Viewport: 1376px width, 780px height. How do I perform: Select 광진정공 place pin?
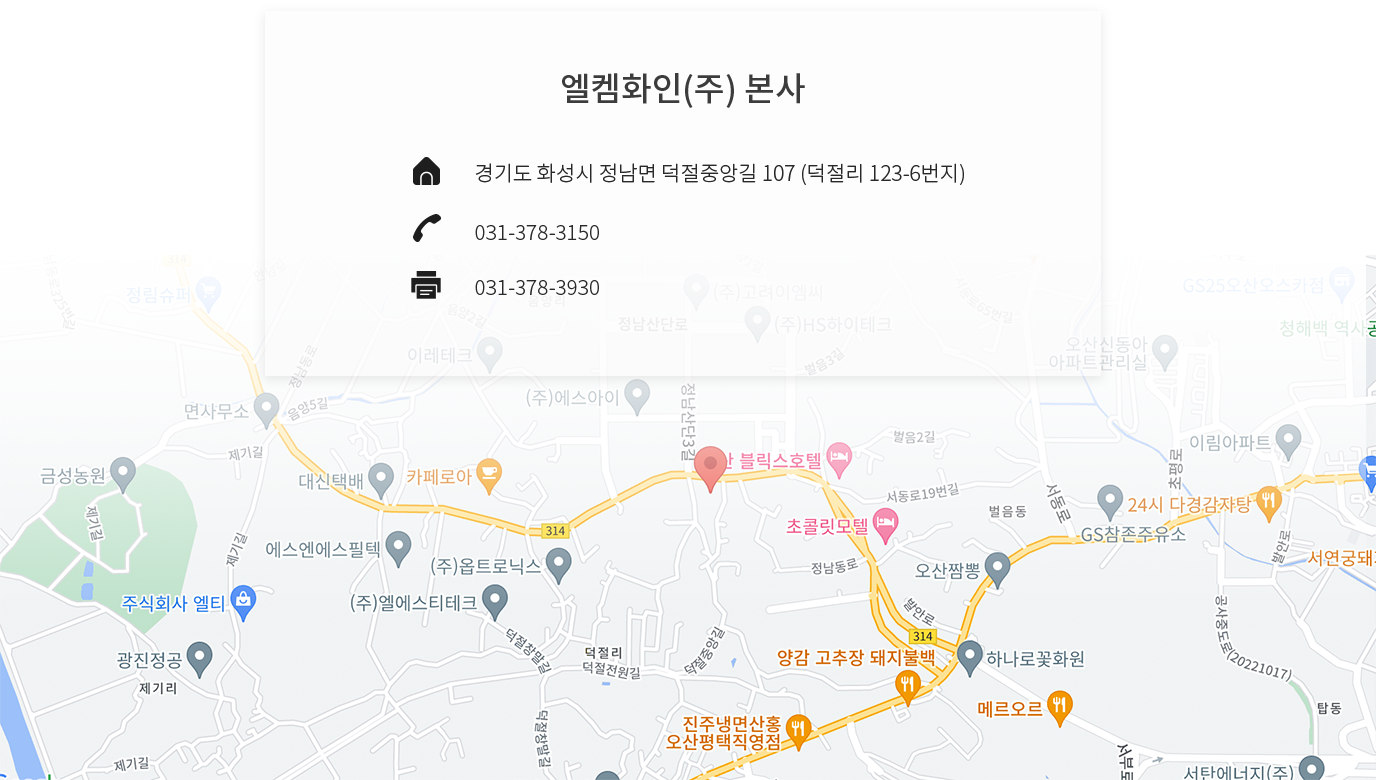tap(200, 658)
